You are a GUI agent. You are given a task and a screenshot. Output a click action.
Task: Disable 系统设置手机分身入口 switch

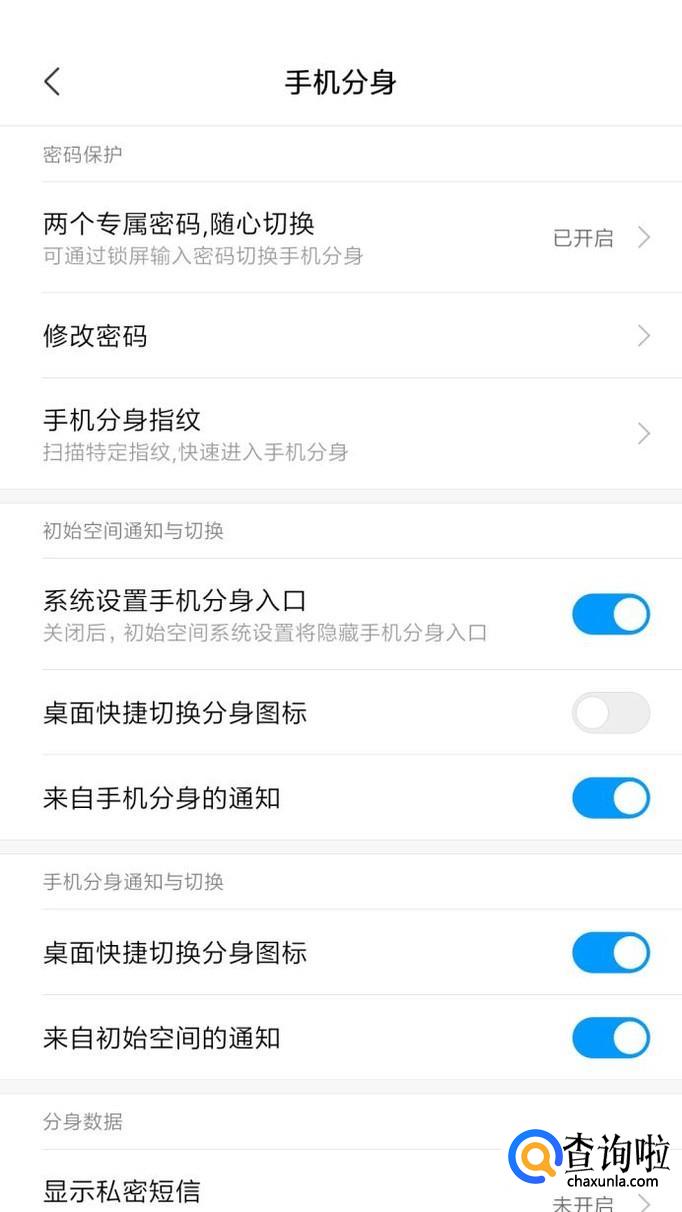(610, 614)
